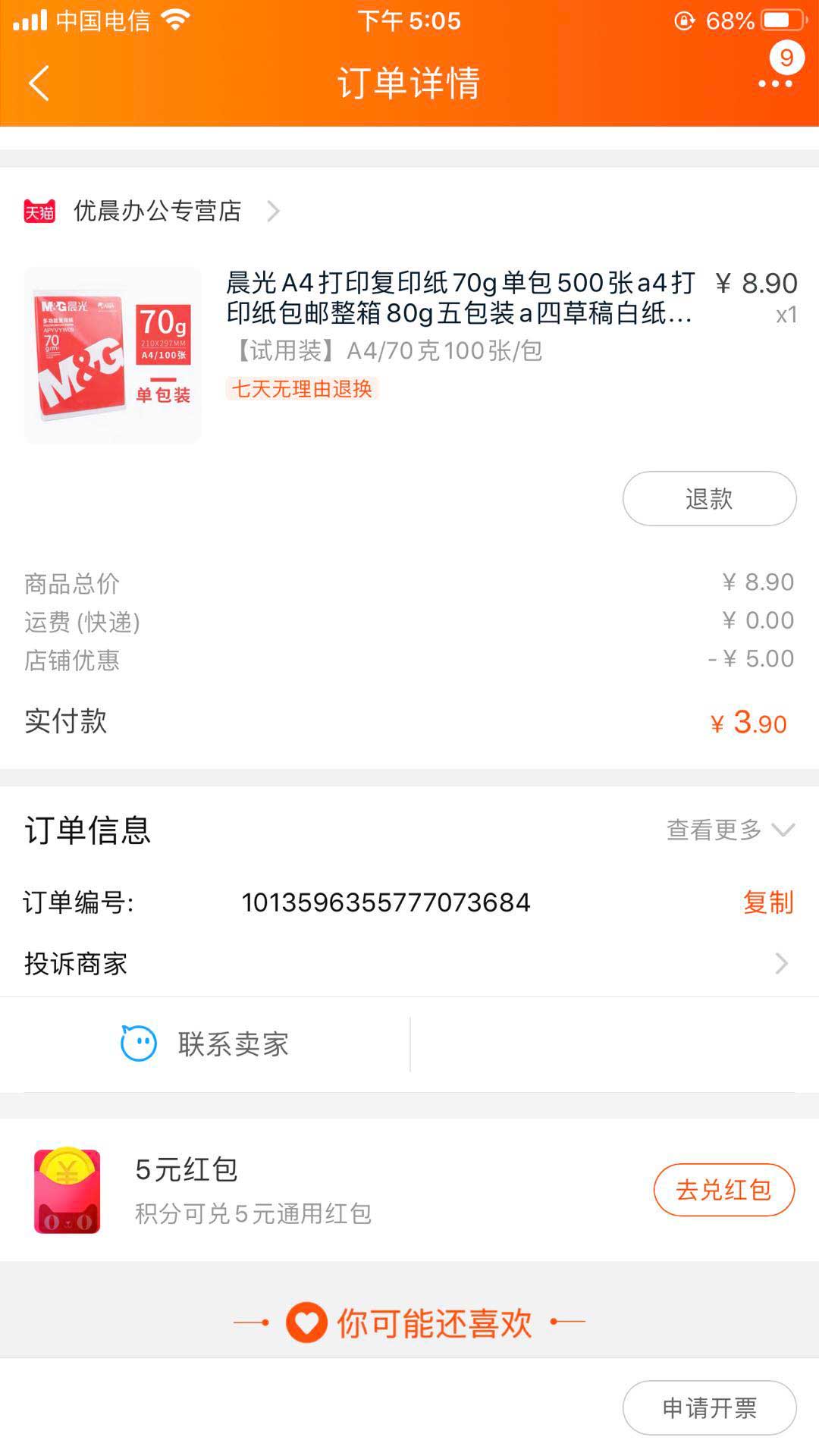The image size is (819, 1456).
Task: Request an invoice with 申请开票
Action: coord(709,1408)
